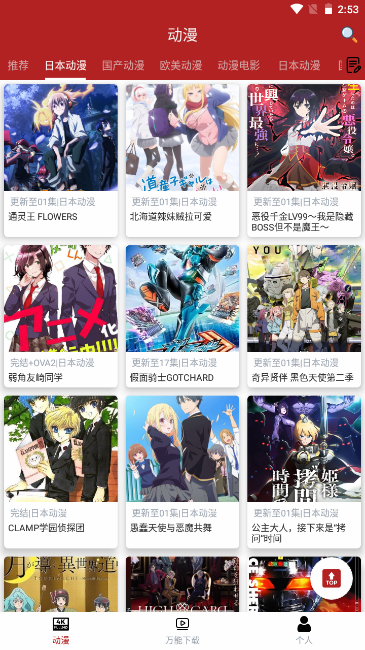The image size is (365, 650).
Task: Open 假面骑士GOTCHARD card
Action: tap(182, 316)
